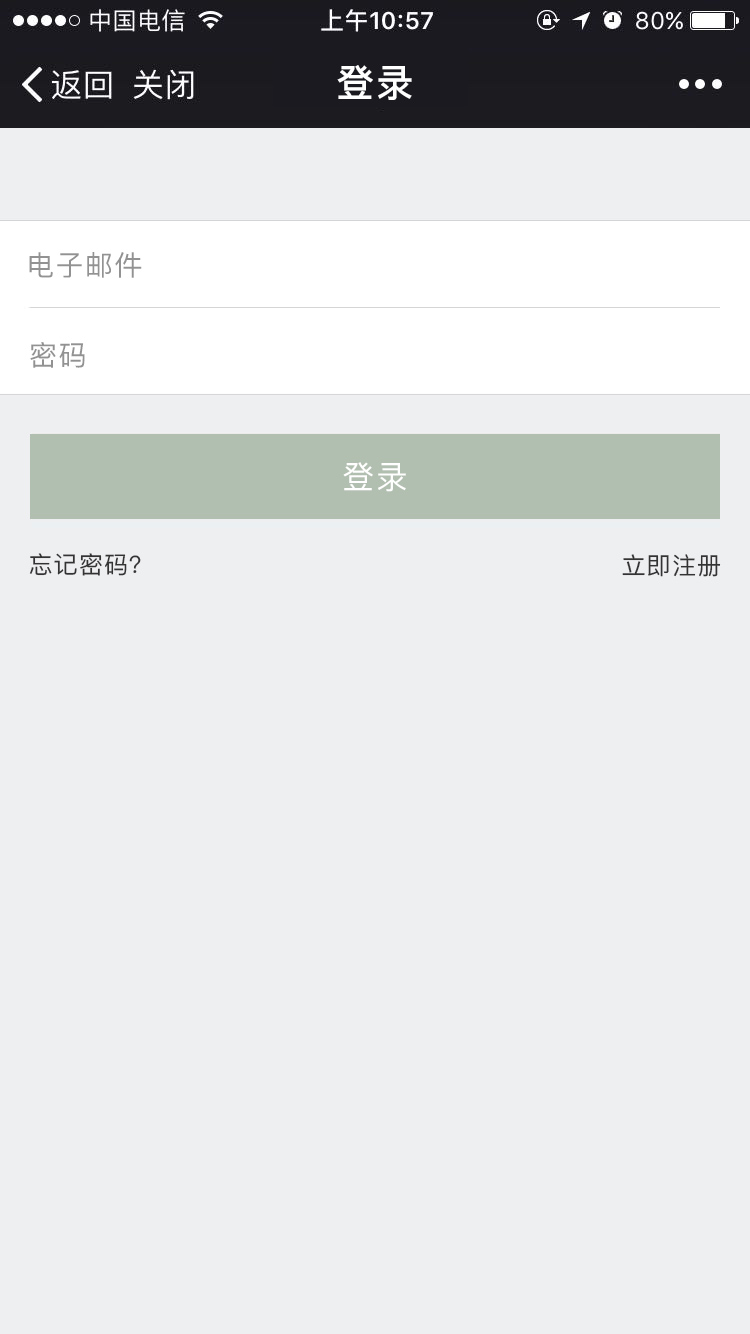Open the 忘记密码? forgot password link
This screenshot has height=1334, width=750.
[86, 565]
